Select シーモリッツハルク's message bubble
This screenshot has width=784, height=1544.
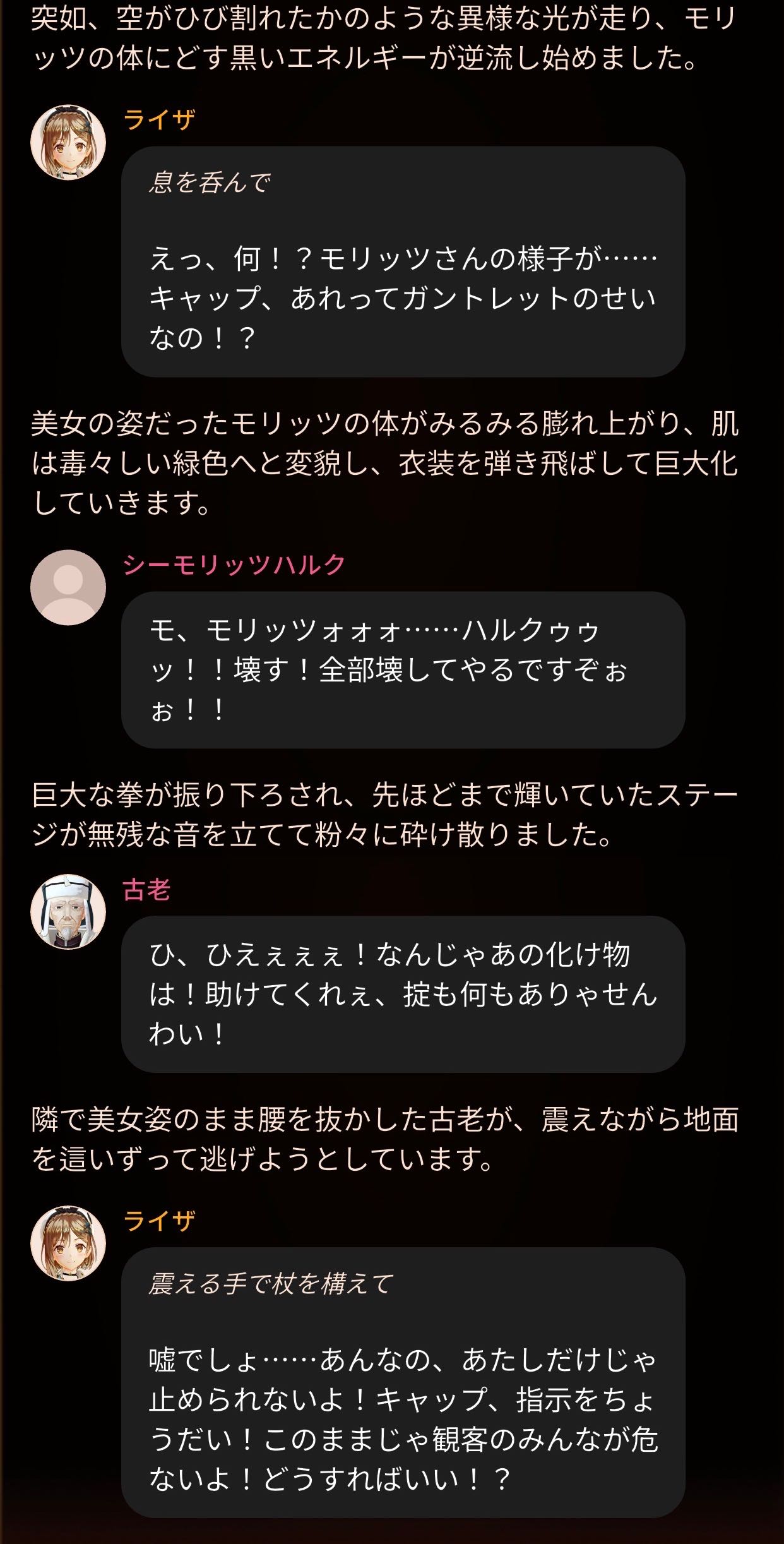click(x=403, y=670)
